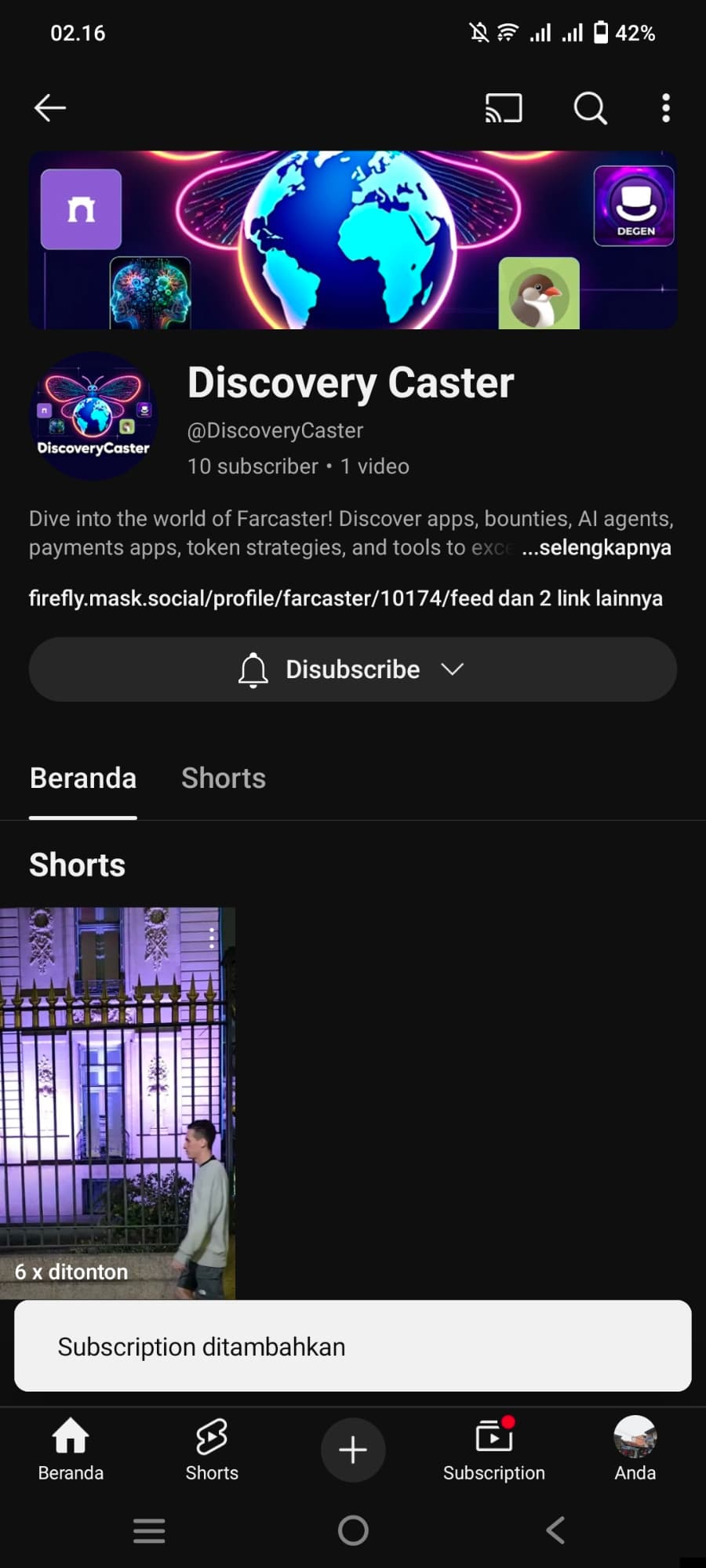
Task: Open Shorts from the bottom navigation
Action: coord(212,1450)
